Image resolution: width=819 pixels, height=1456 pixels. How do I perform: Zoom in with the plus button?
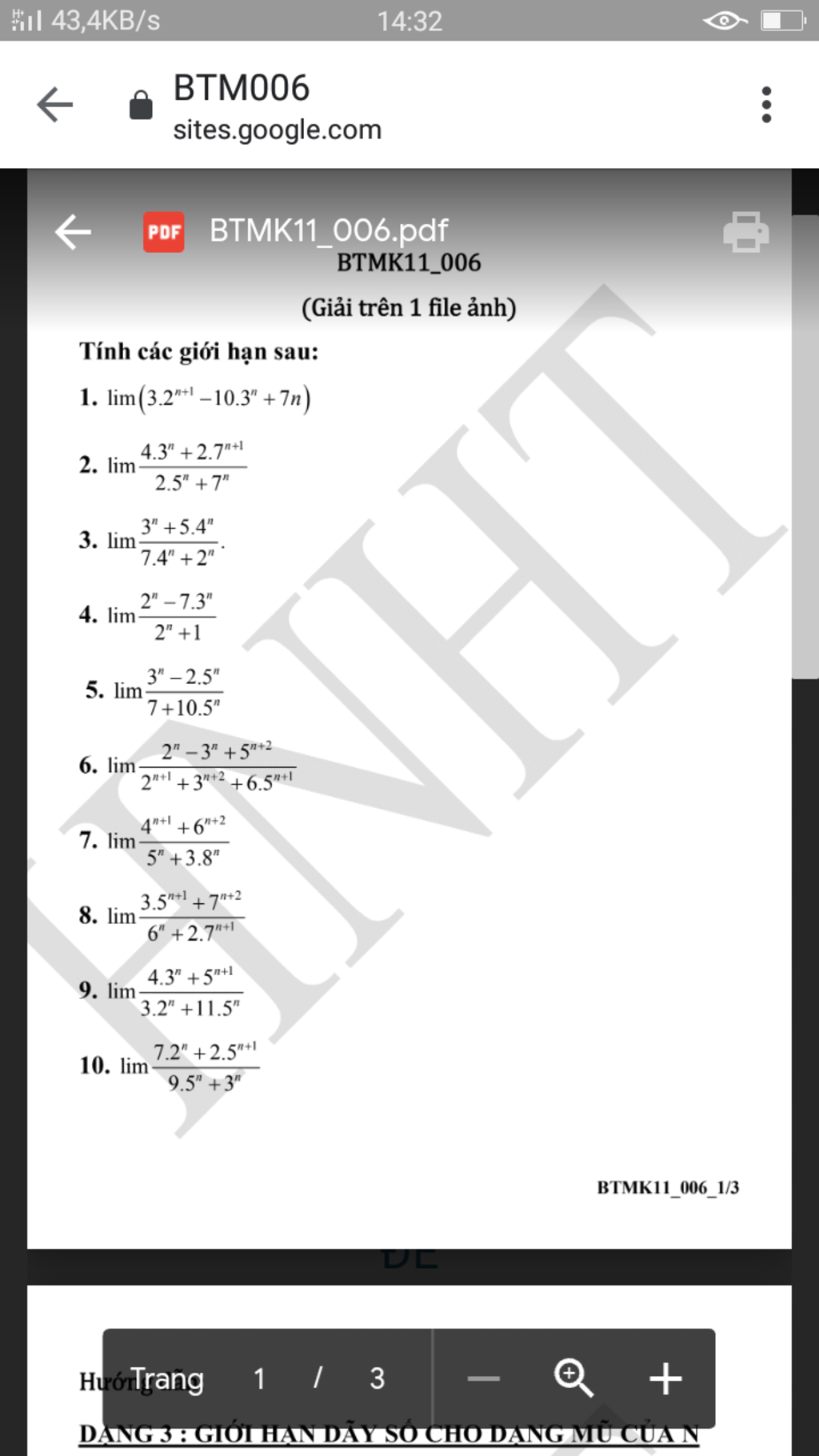665,1378
